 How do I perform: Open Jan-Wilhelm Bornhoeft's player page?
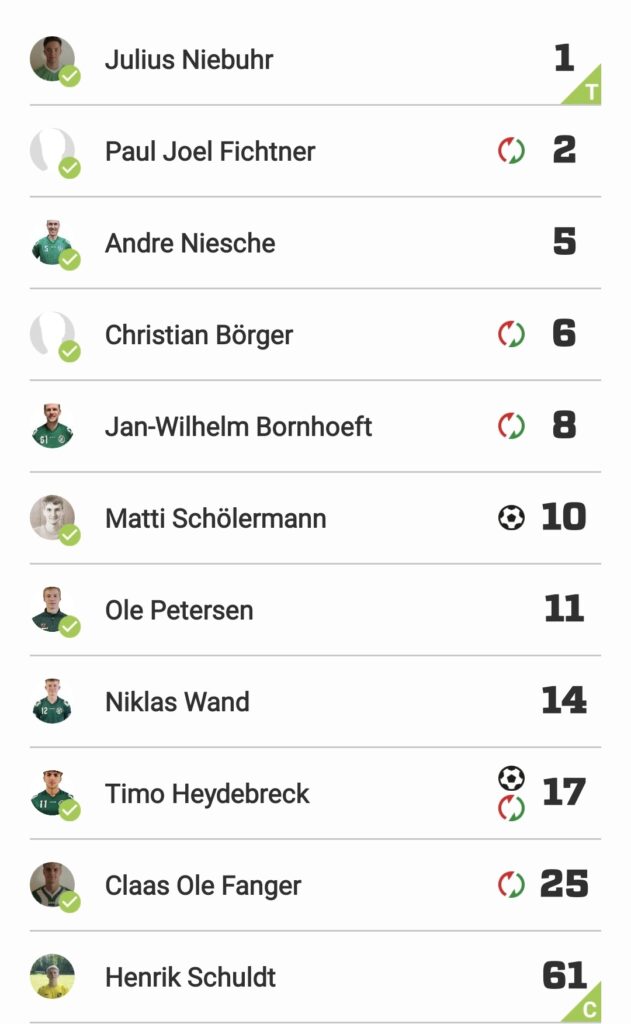(x=316, y=426)
